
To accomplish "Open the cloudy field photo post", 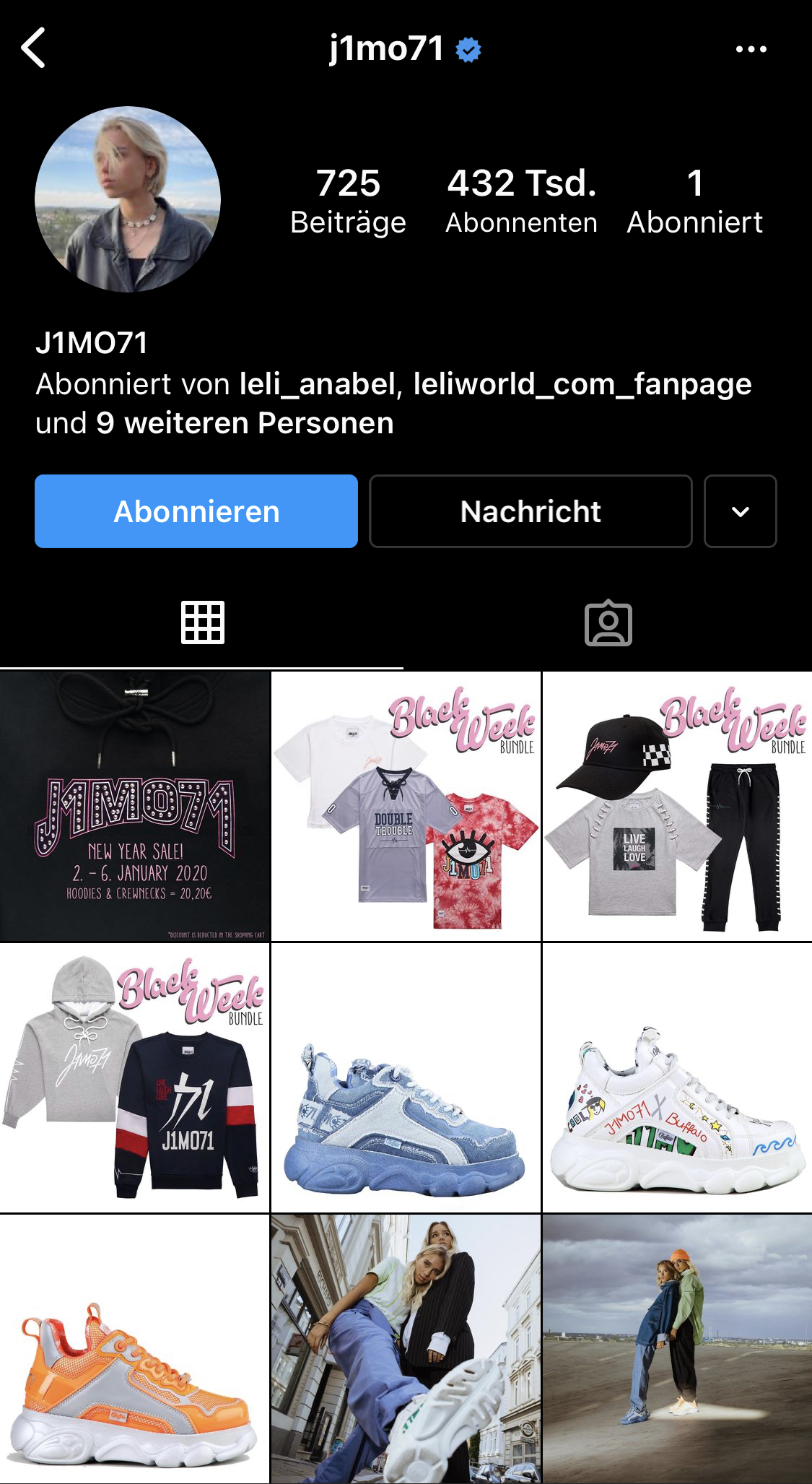I will pyautogui.click(x=677, y=1349).
